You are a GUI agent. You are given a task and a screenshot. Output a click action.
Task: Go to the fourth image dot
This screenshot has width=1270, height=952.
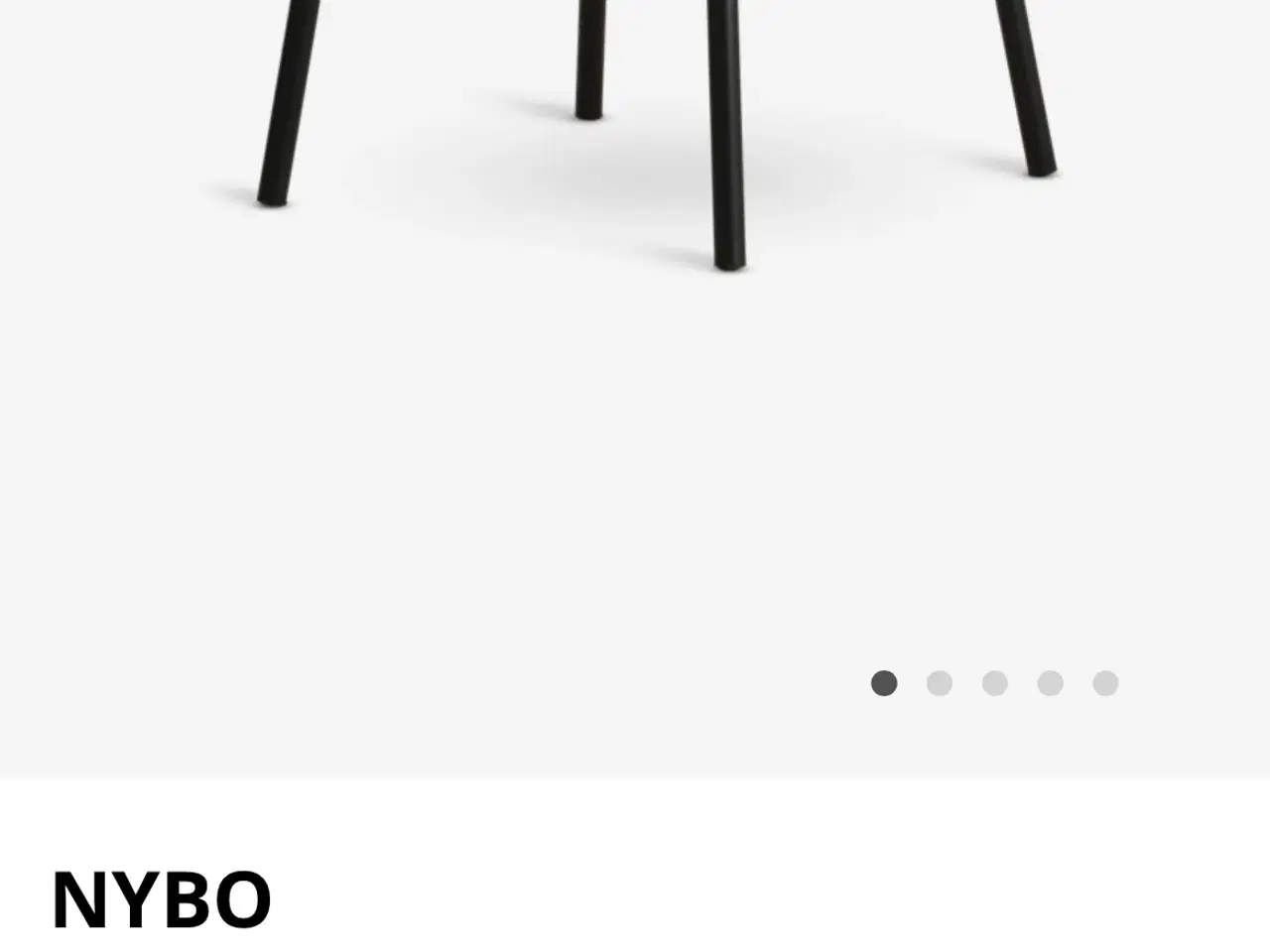click(x=1050, y=683)
